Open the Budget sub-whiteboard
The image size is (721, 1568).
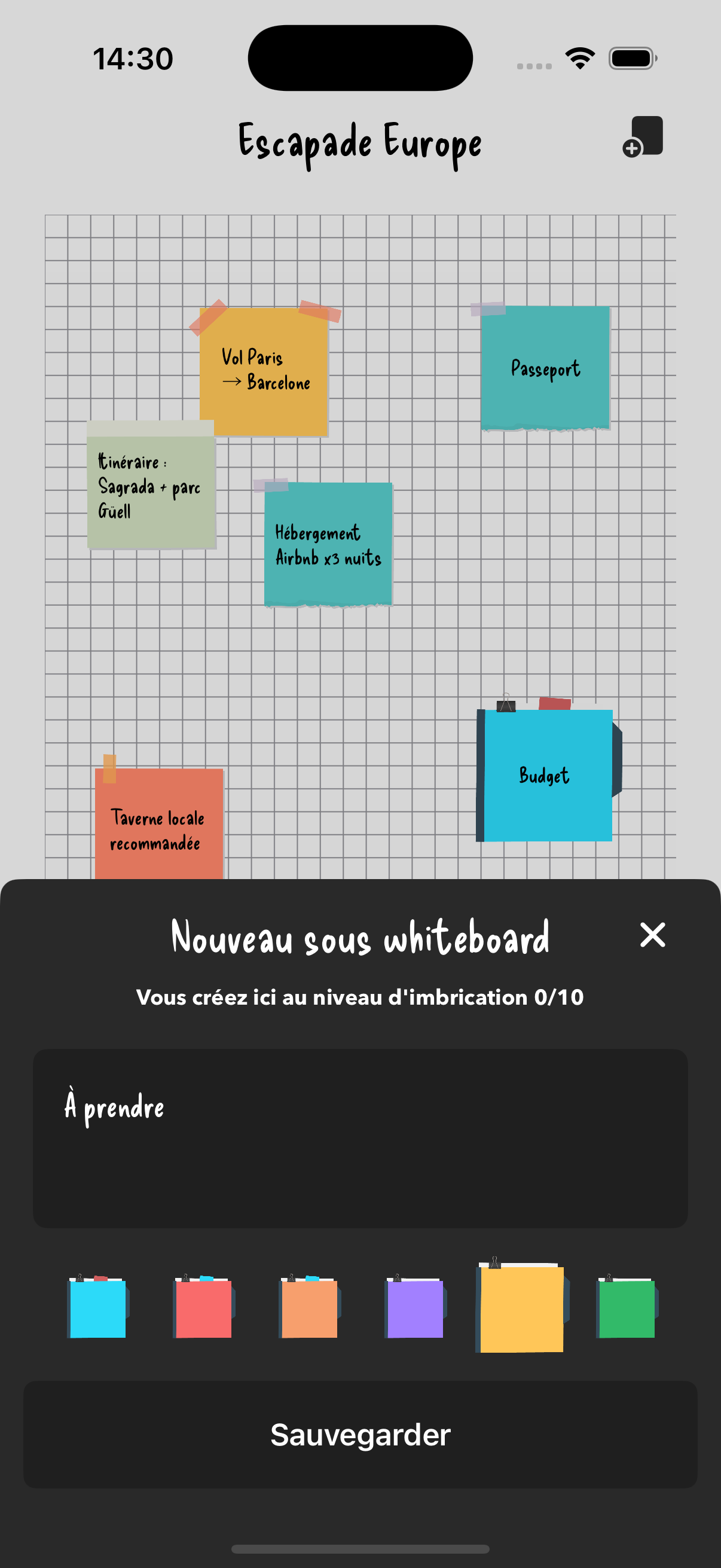tap(545, 775)
